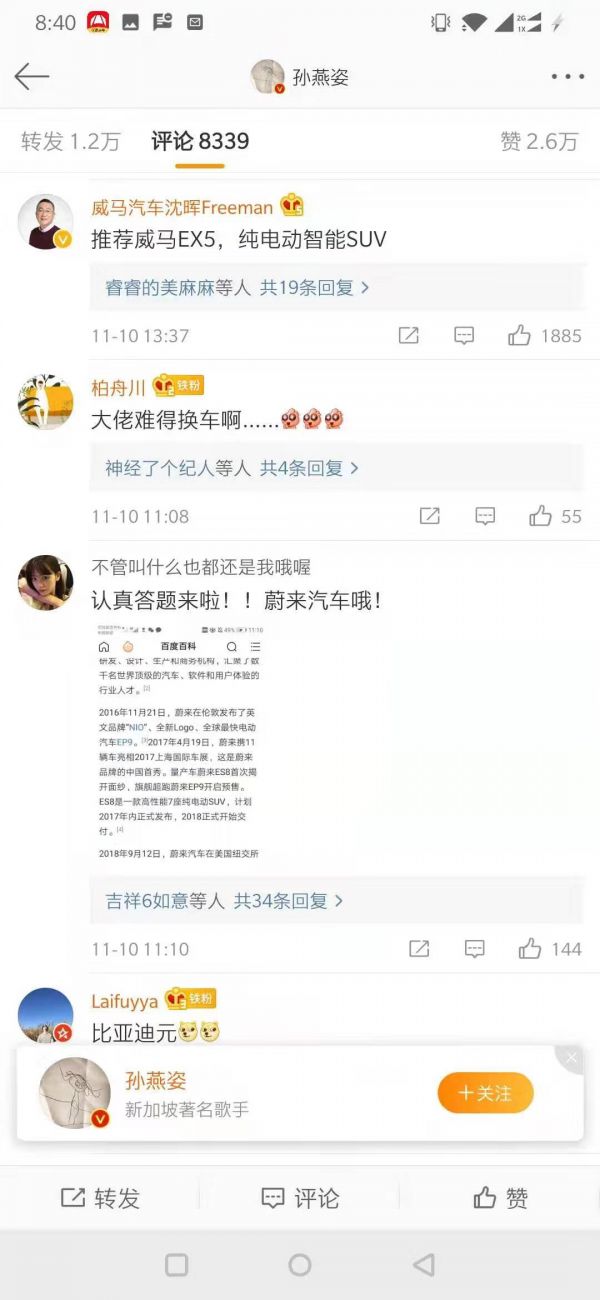600x1300 pixels.
Task: View the 共4条回复 replies under 柏舟川
Action: click(232, 468)
